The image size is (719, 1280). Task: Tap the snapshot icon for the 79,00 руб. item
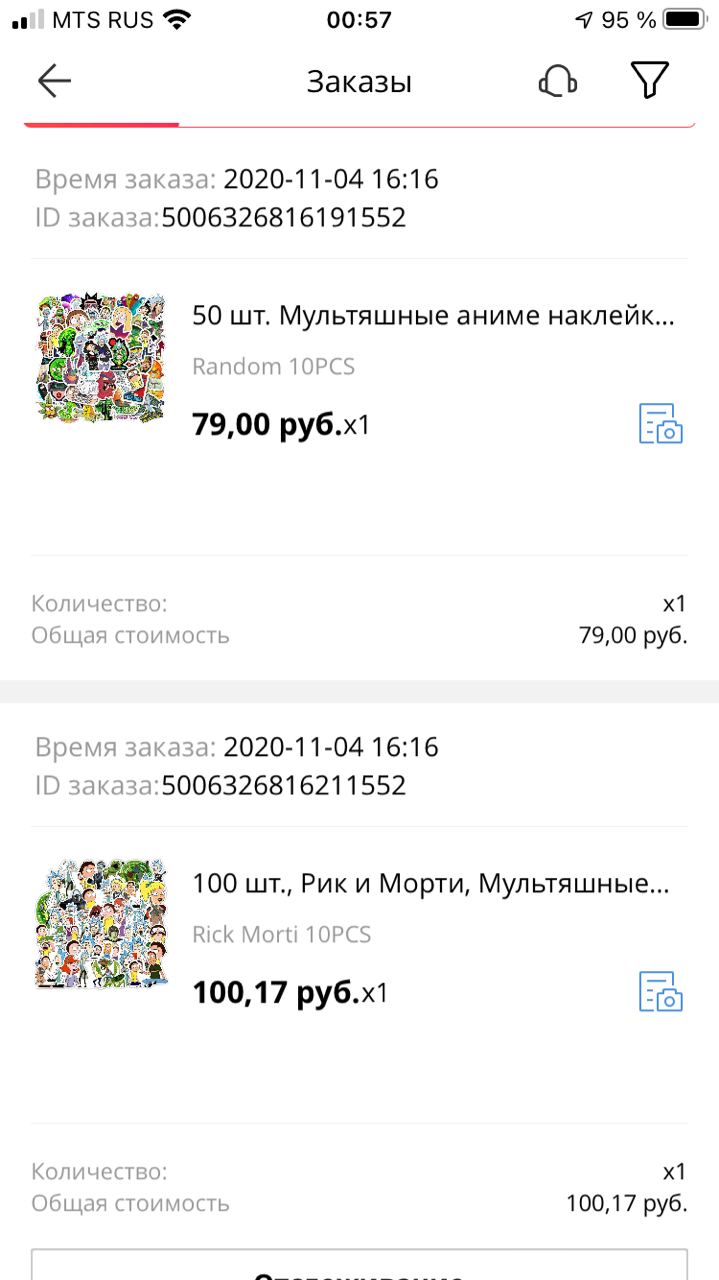(661, 424)
